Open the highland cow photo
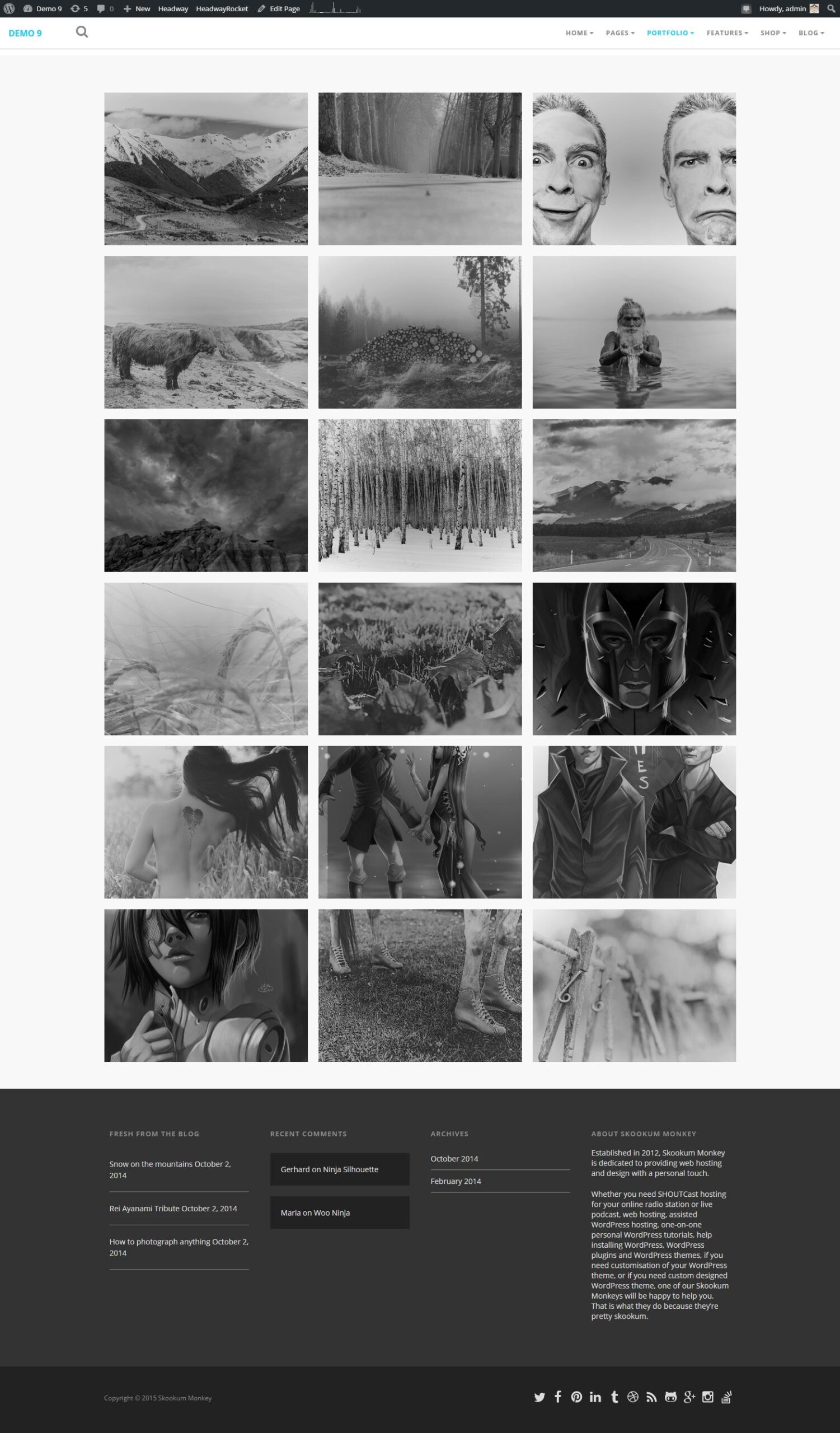840x1433 pixels. (x=206, y=332)
